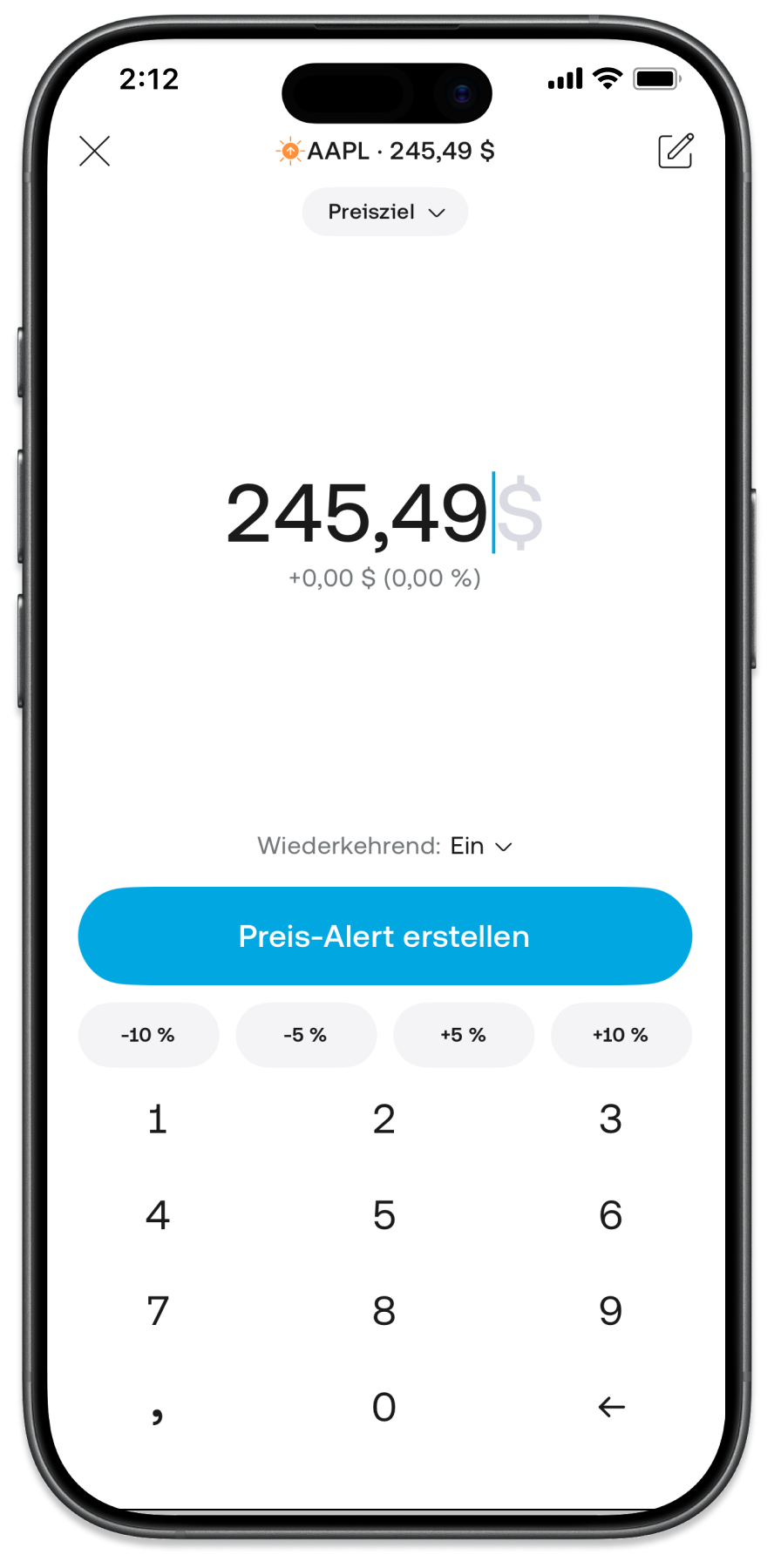
Task: Enter digit 0 on keypad
Action: [384, 1407]
